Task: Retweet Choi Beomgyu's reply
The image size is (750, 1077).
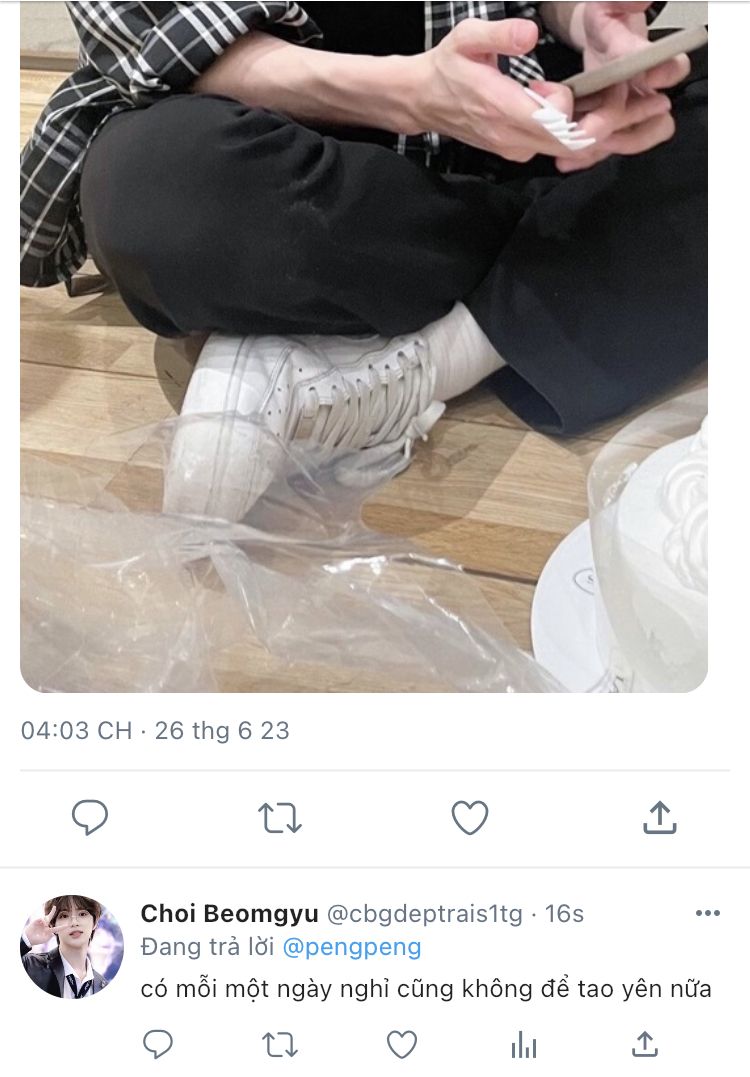Action: click(279, 1045)
